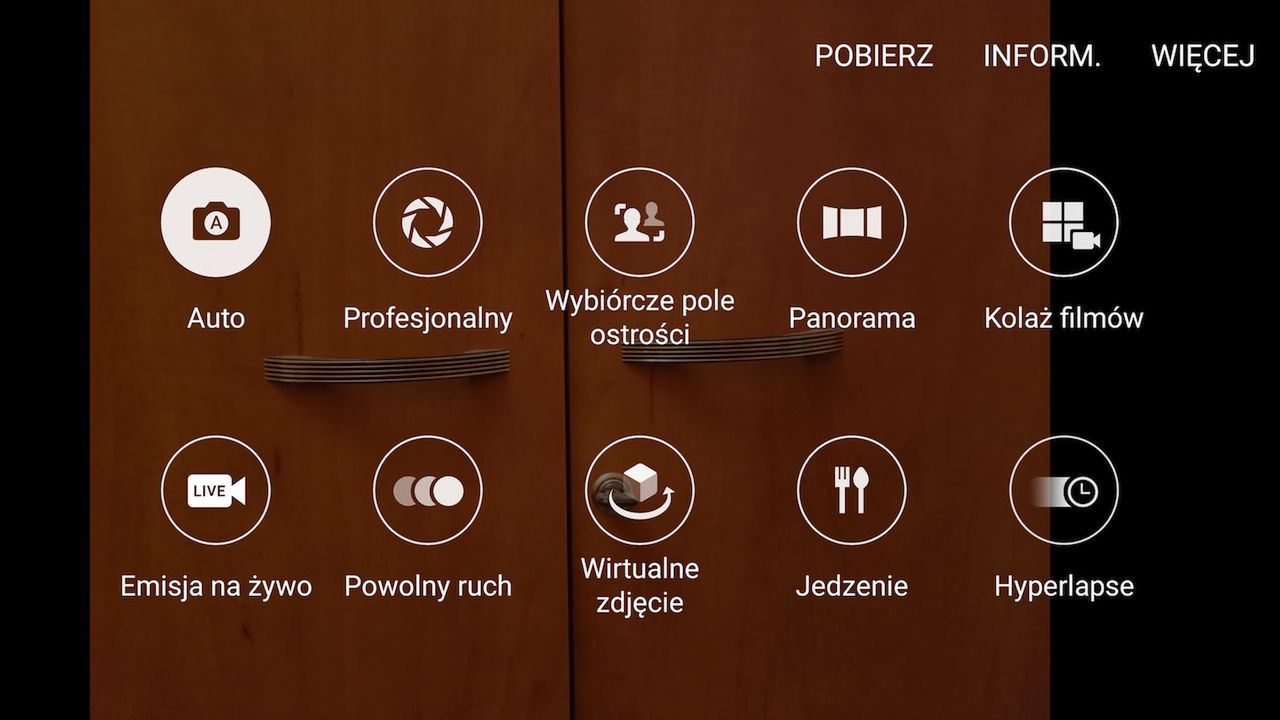The image size is (1280, 720).
Task: Start Emisja na żywo mode
Action: 215,490
